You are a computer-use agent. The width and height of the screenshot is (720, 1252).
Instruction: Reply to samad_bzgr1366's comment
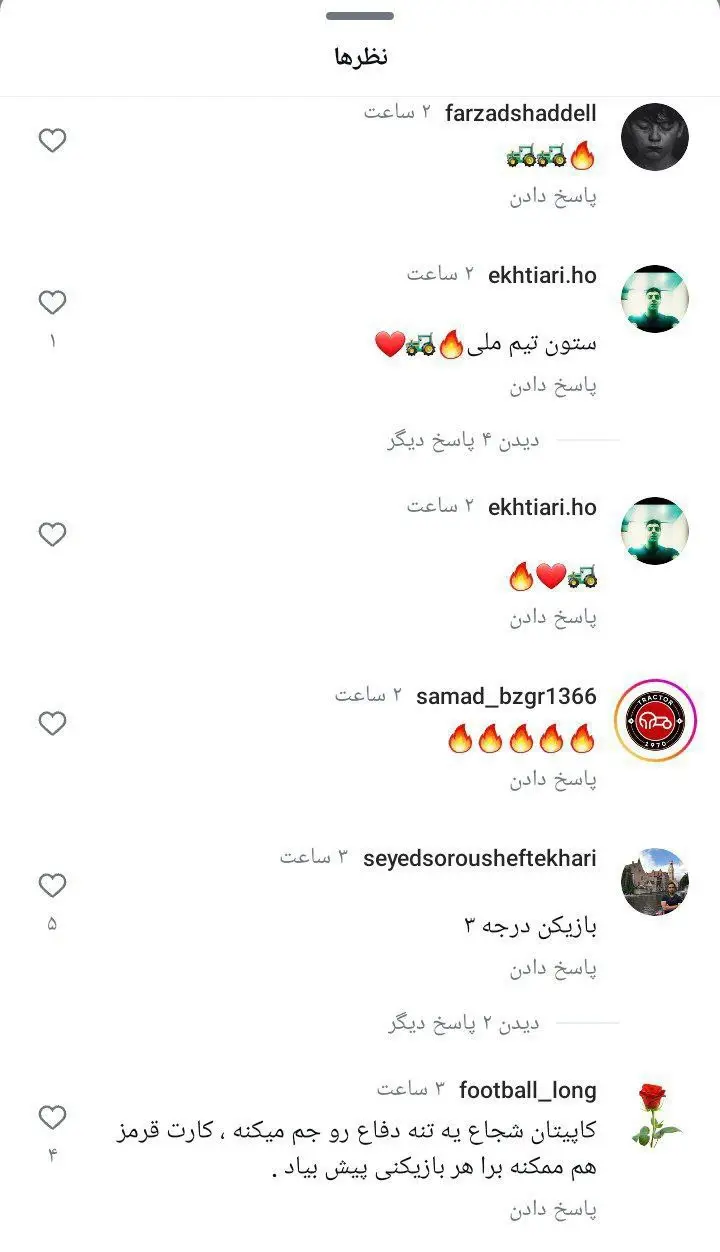552,780
